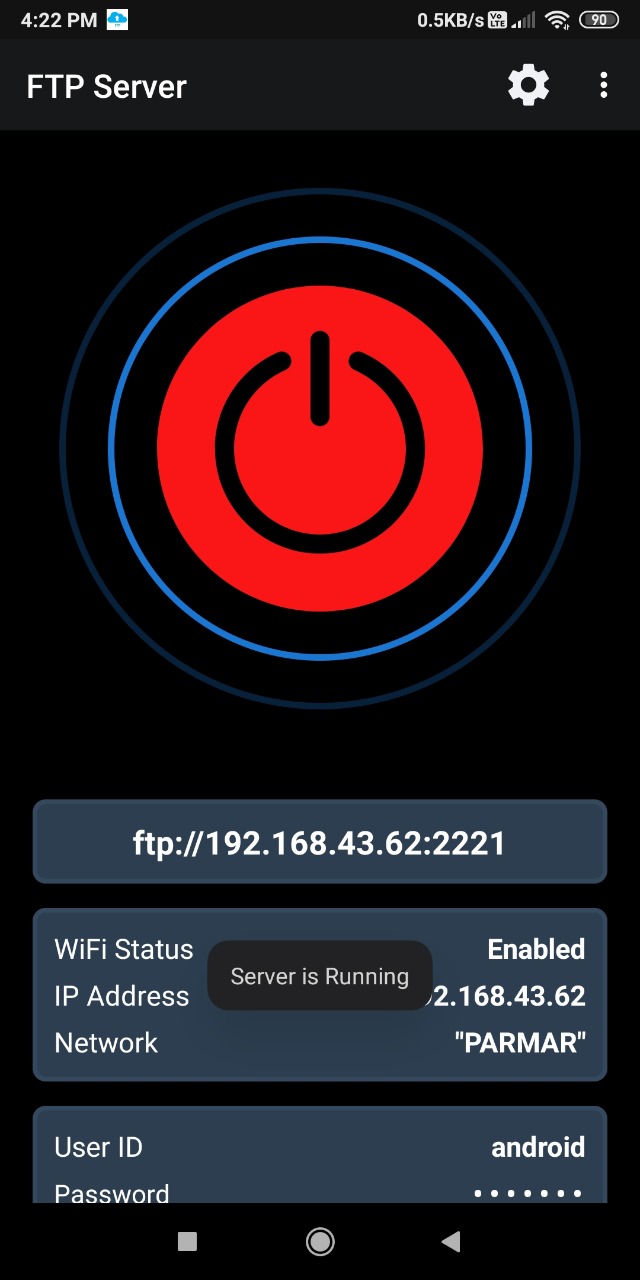Open the overflow menu
This screenshot has height=1280, width=640.
click(x=603, y=86)
